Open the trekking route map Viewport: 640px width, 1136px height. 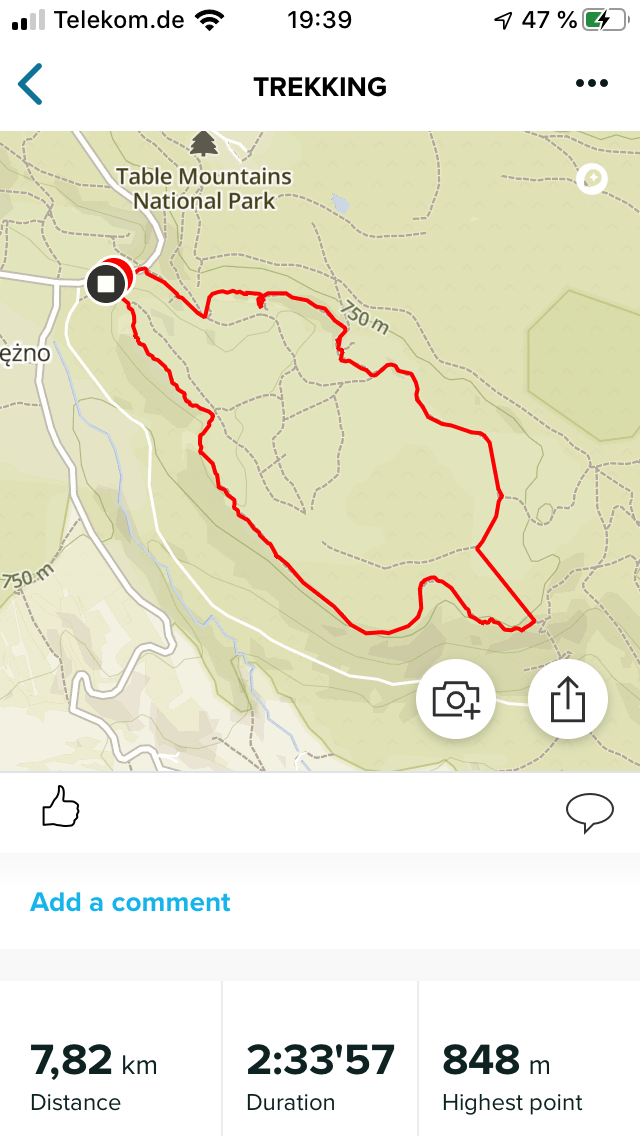point(320,450)
